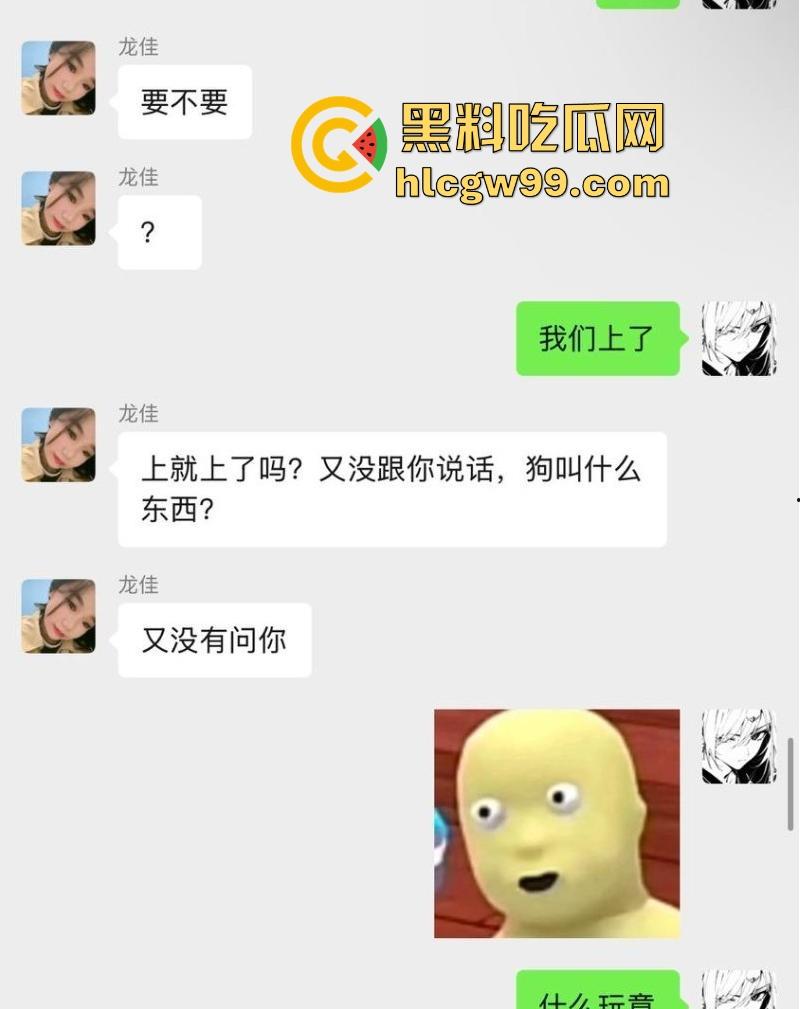This screenshot has width=800, height=1009.
Task: Select the '又没有问你' bubble
Action: pyautogui.click(x=214, y=640)
